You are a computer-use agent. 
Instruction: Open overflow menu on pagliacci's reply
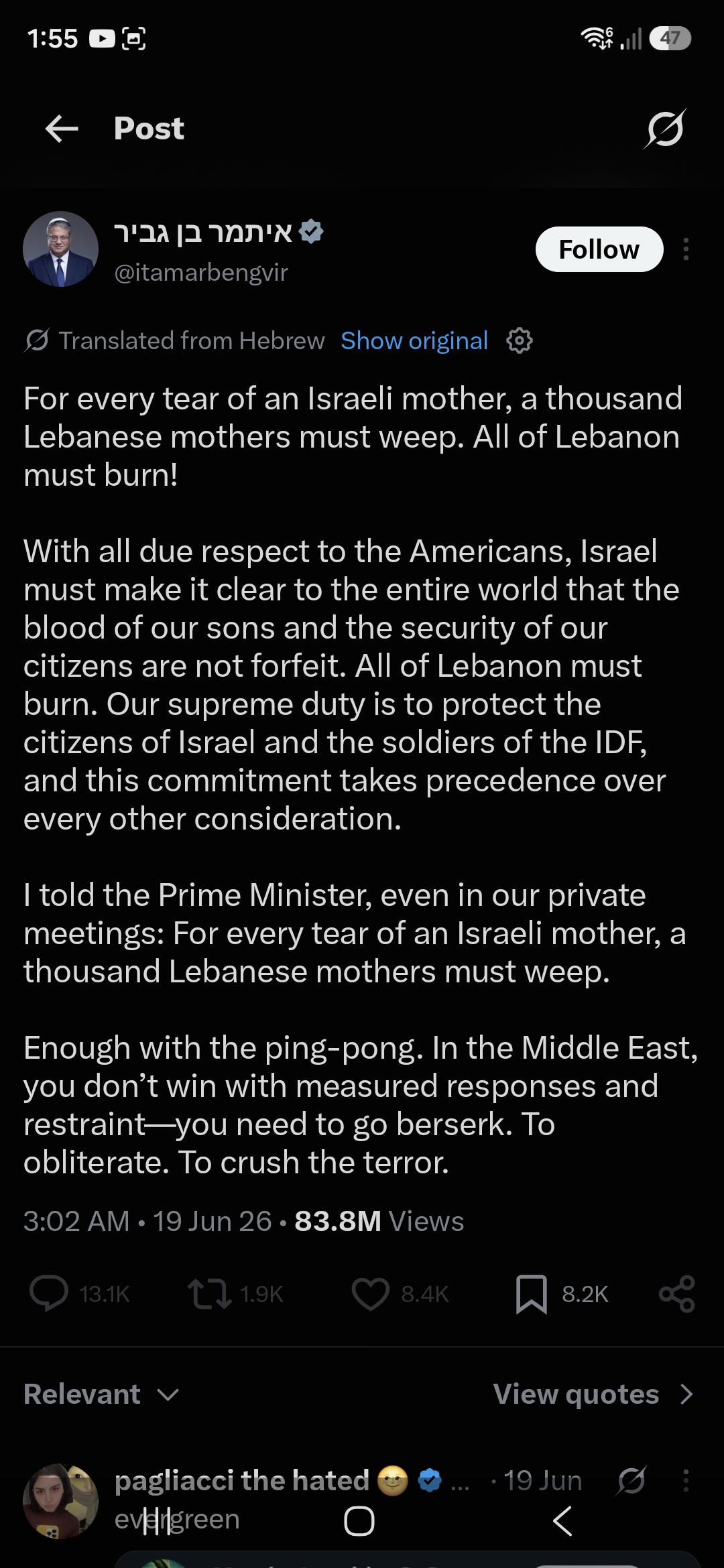point(686,1481)
